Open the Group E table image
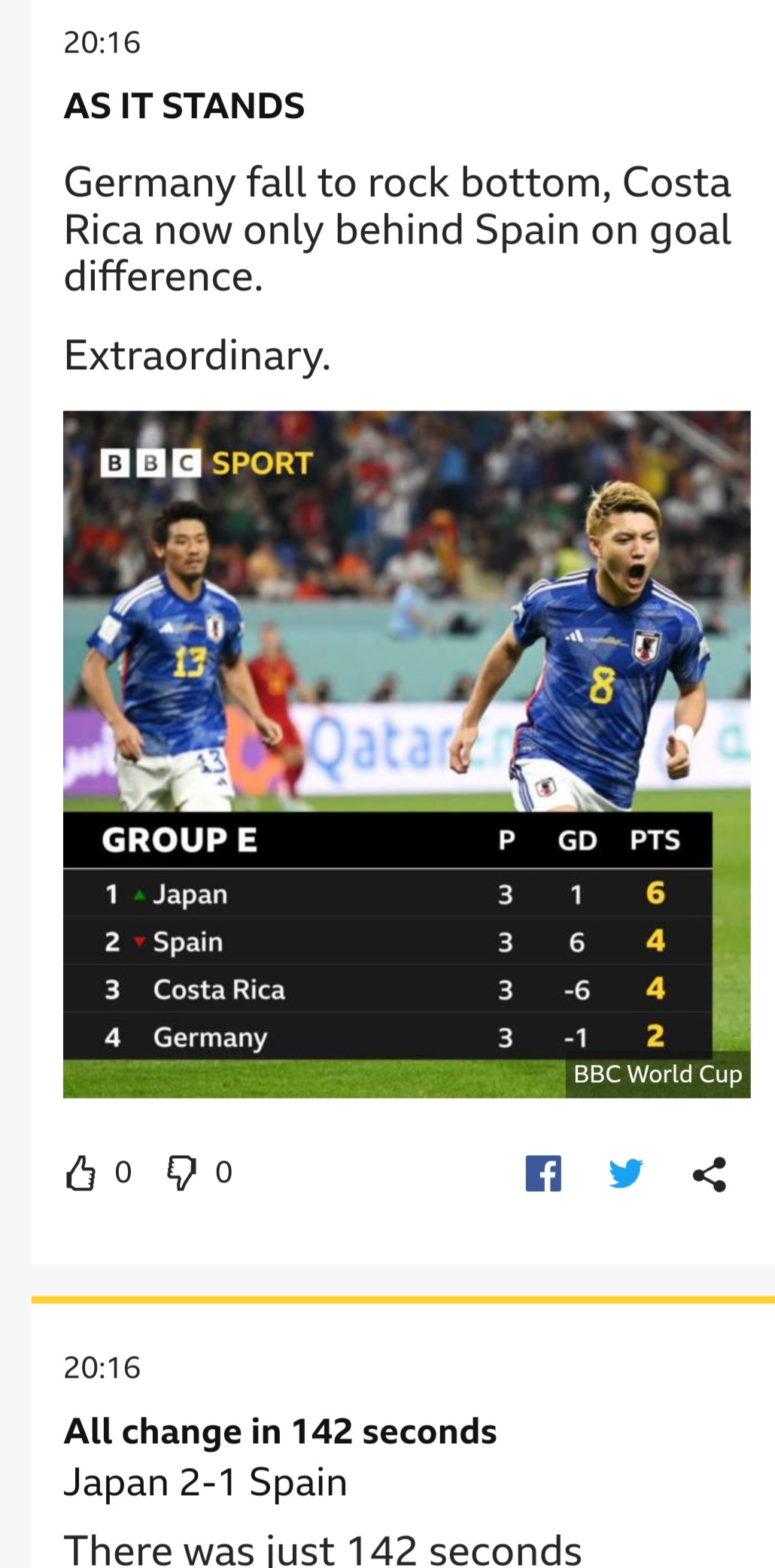Viewport: 775px width, 1568px height. coord(406,754)
